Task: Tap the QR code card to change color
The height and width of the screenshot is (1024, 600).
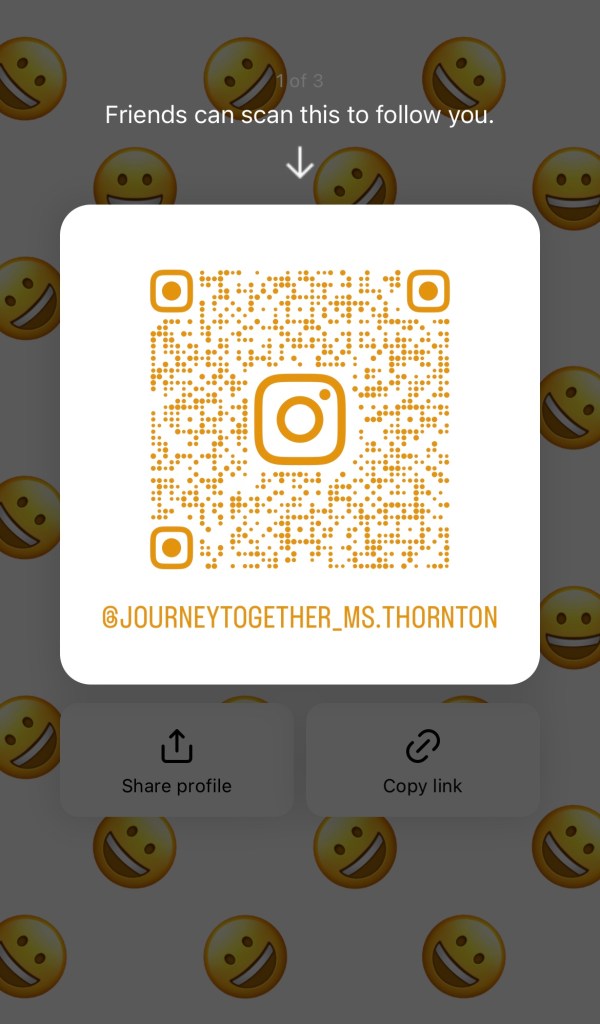Action: tap(299, 443)
